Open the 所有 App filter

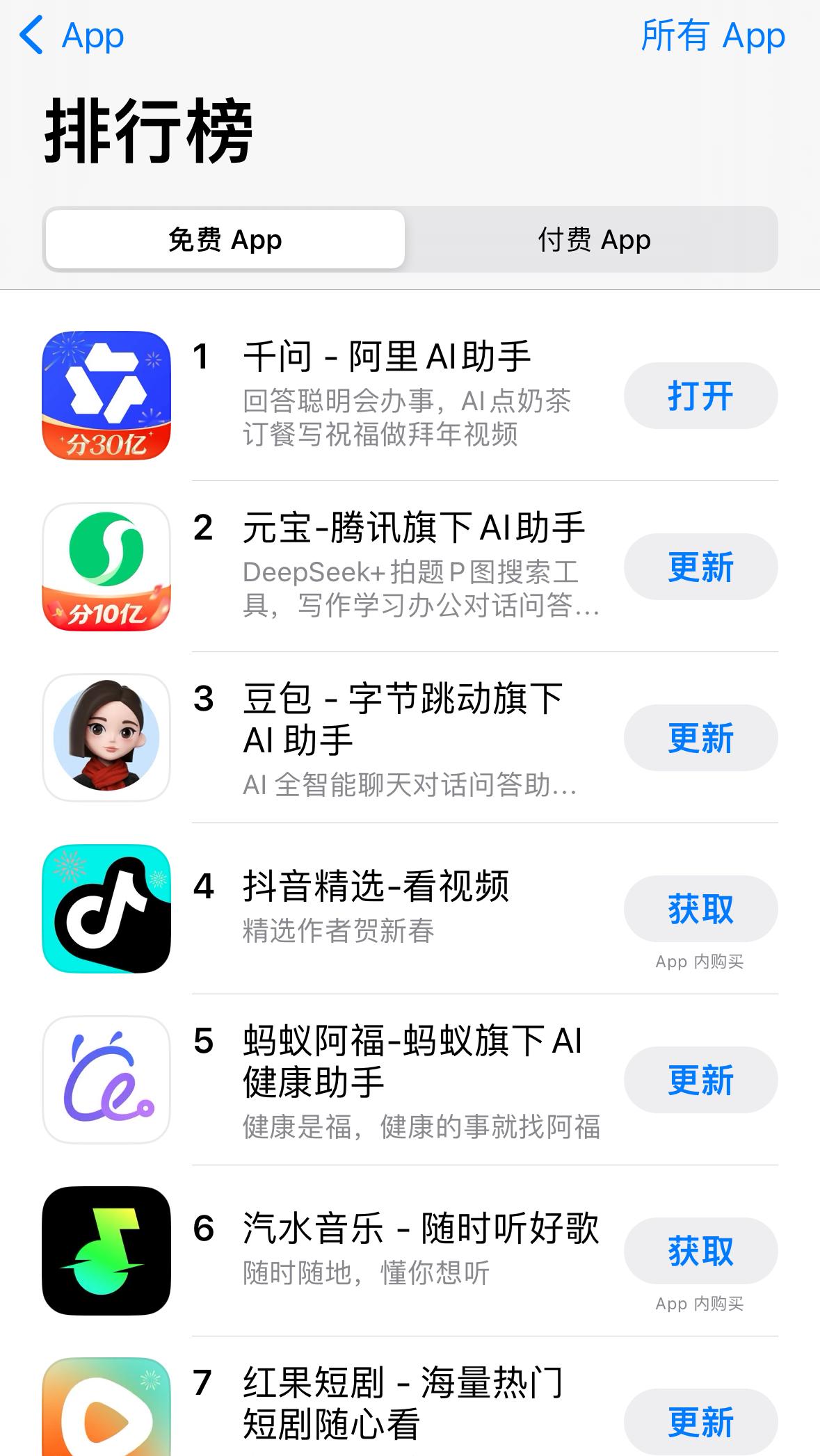tap(712, 35)
